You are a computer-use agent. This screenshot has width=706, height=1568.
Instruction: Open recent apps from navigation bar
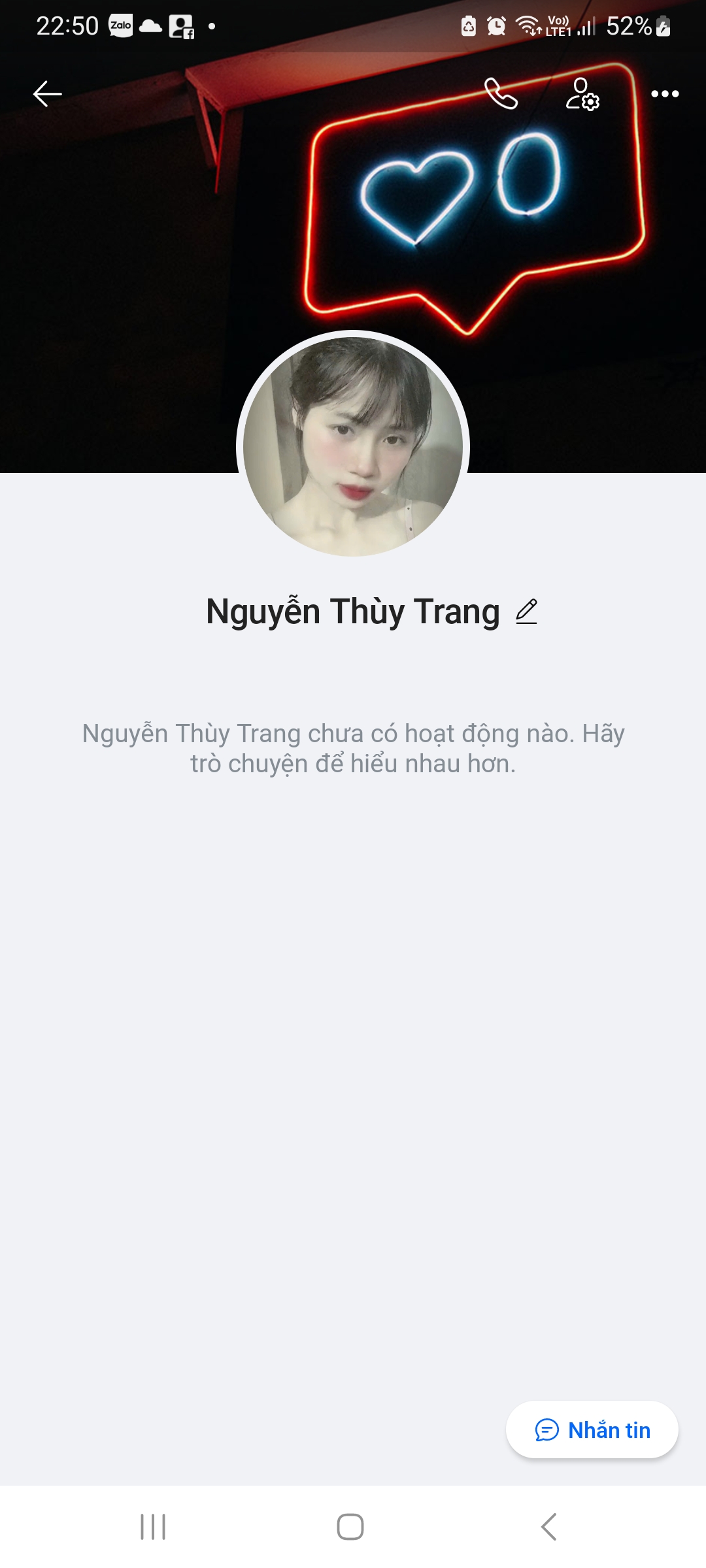click(x=153, y=1527)
